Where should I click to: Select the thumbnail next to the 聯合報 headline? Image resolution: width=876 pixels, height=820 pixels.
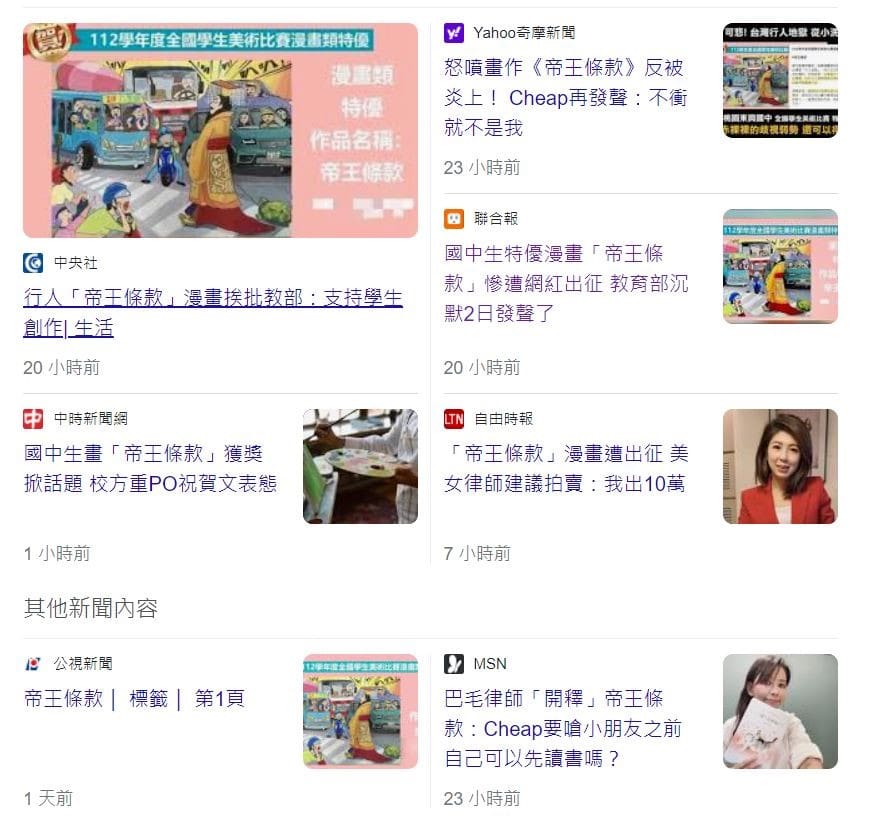[x=780, y=266]
